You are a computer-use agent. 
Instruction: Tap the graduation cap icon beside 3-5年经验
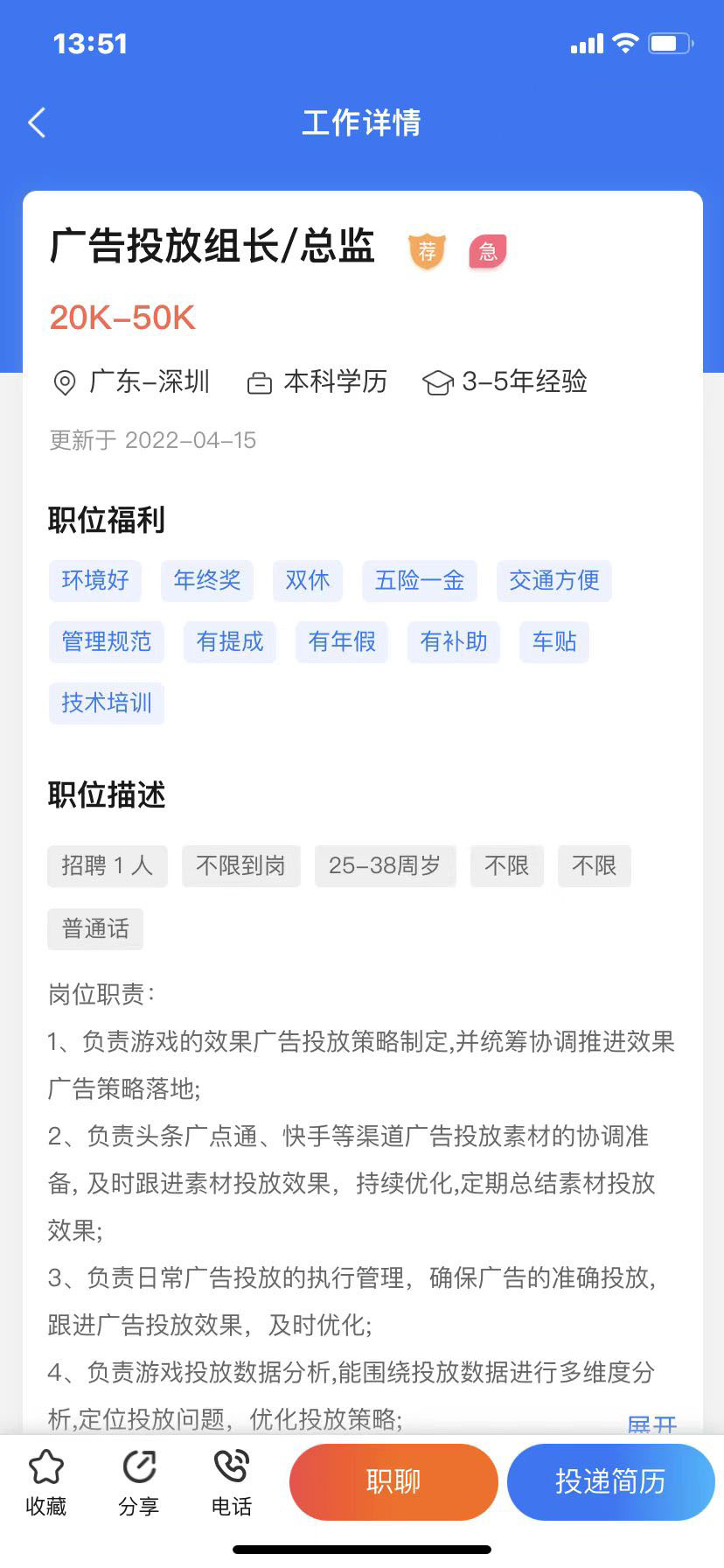point(437,382)
